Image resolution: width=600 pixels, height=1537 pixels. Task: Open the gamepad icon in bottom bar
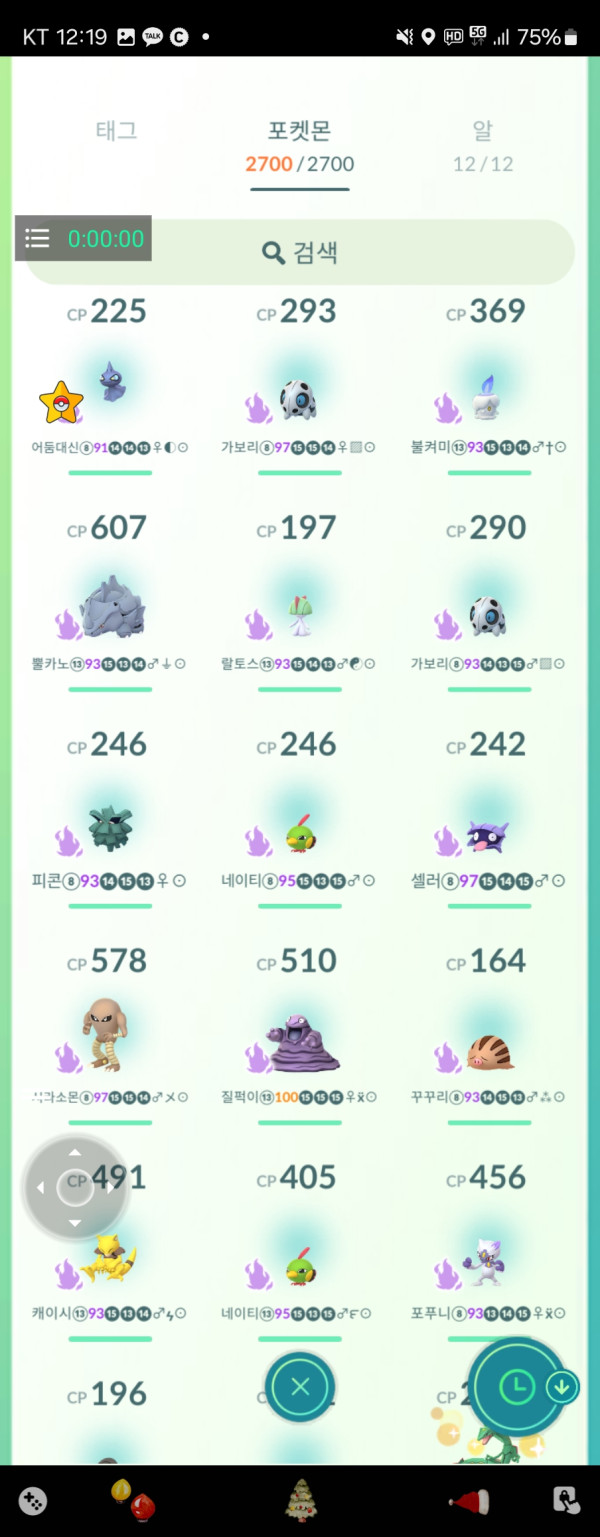(33, 1501)
